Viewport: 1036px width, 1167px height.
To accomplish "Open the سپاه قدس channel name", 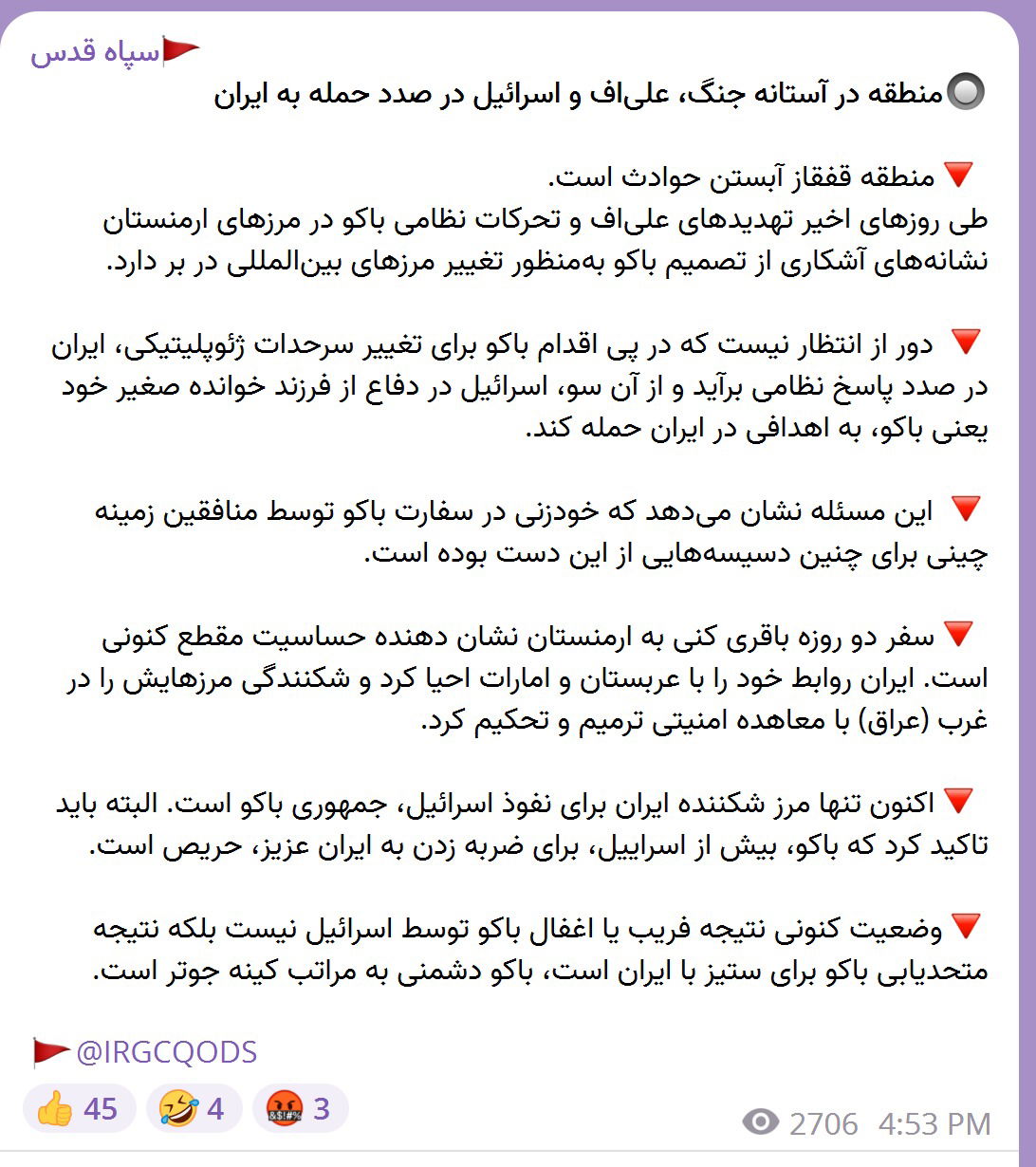I will (x=95, y=52).
